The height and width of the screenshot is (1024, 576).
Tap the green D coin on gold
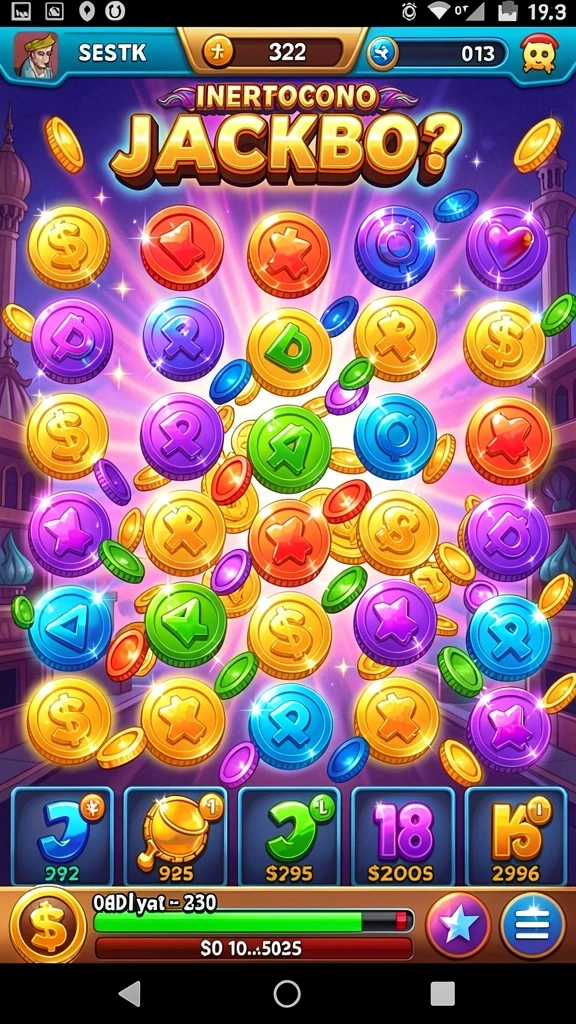pos(288,351)
